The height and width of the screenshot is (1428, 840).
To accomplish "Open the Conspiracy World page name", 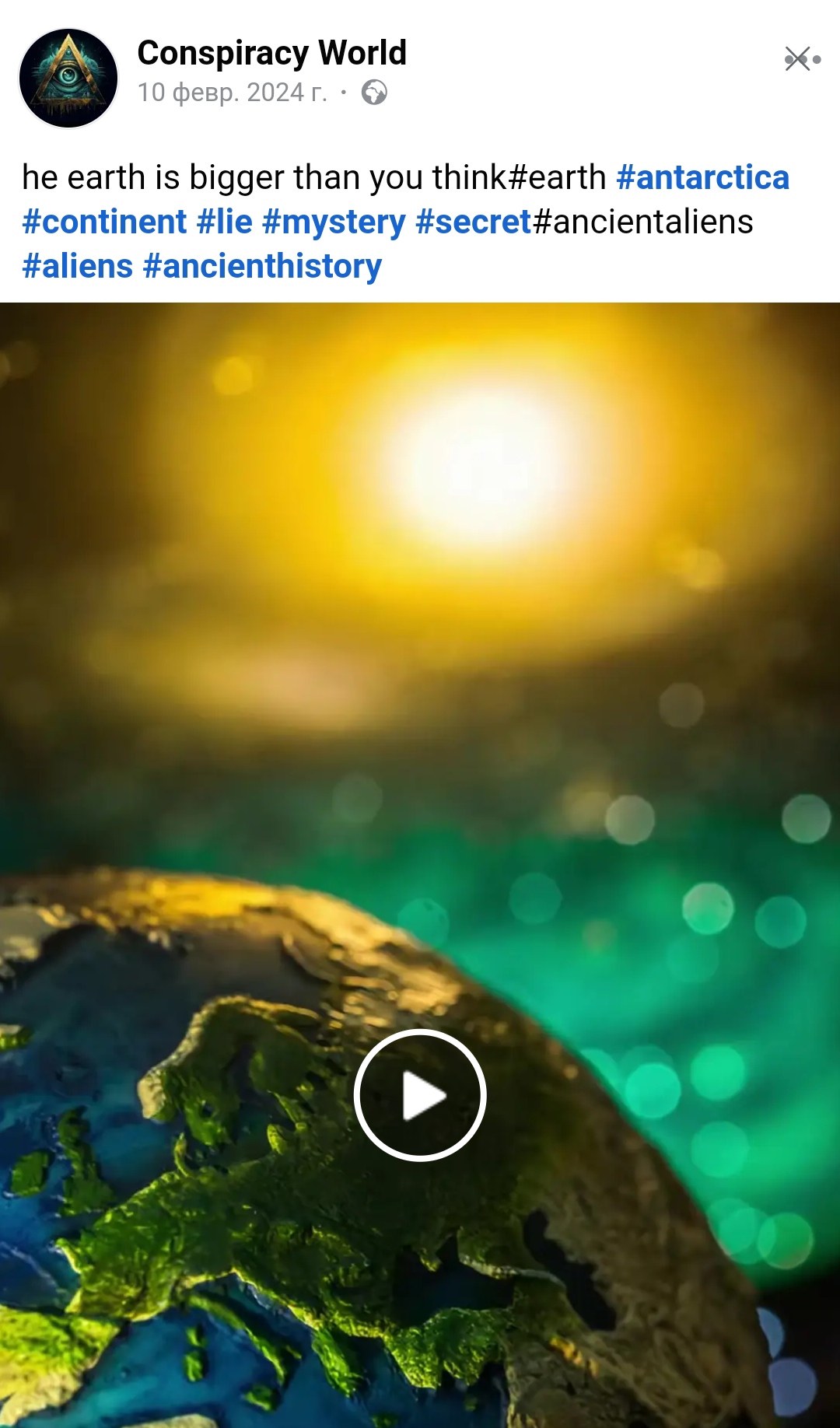I will click(x=271, y=53).
